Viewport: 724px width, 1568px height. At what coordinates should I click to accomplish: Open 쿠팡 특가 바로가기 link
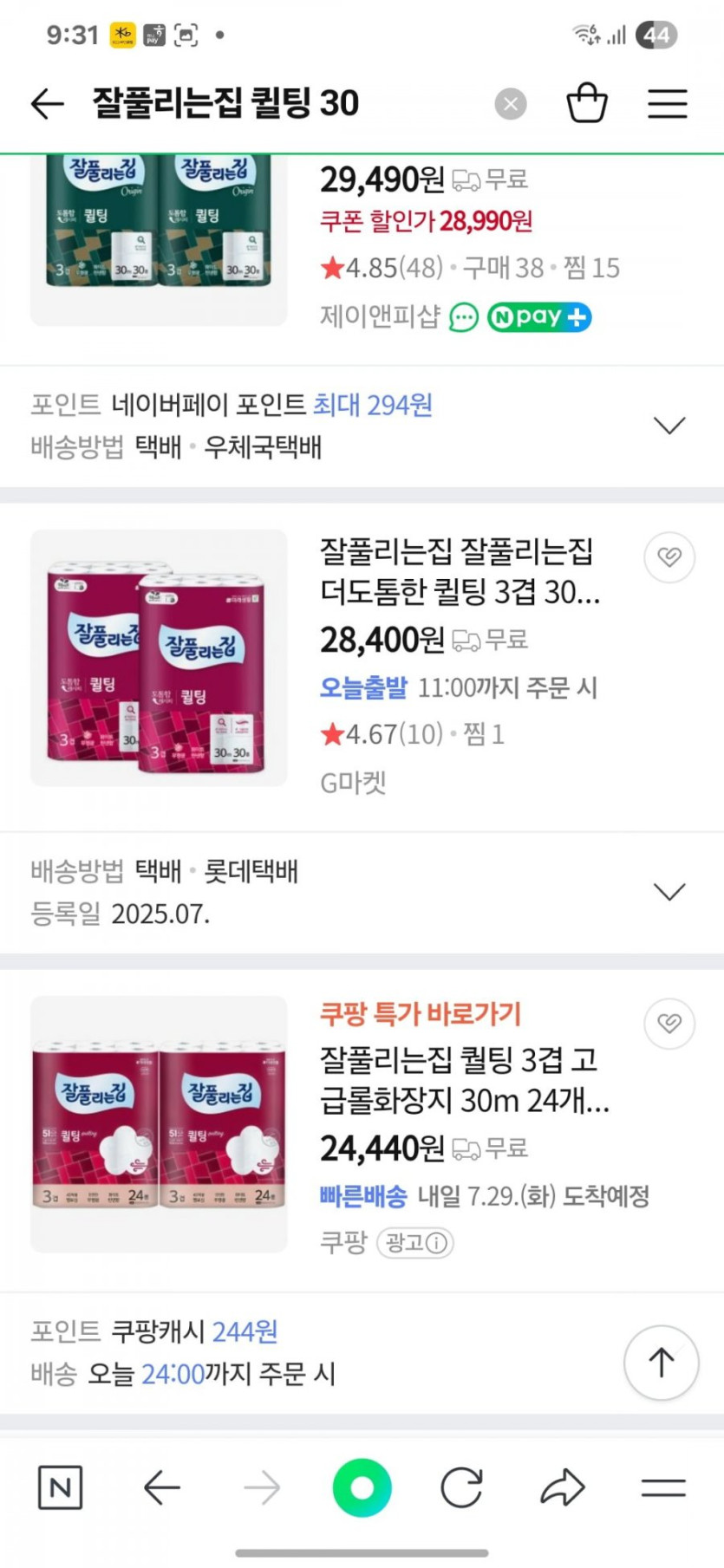click(x=421, y=1014)
